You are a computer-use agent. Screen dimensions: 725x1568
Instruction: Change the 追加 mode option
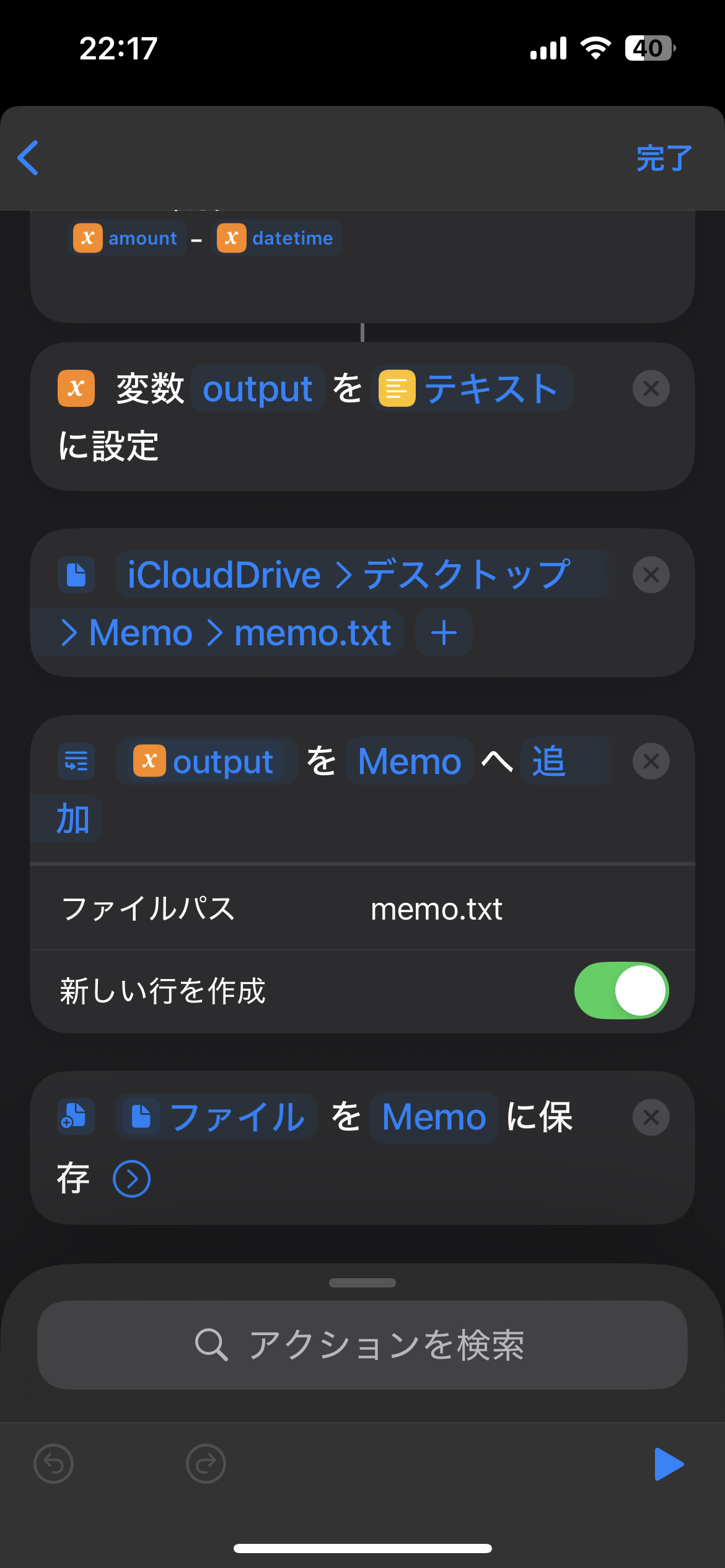tap(549, 762)
